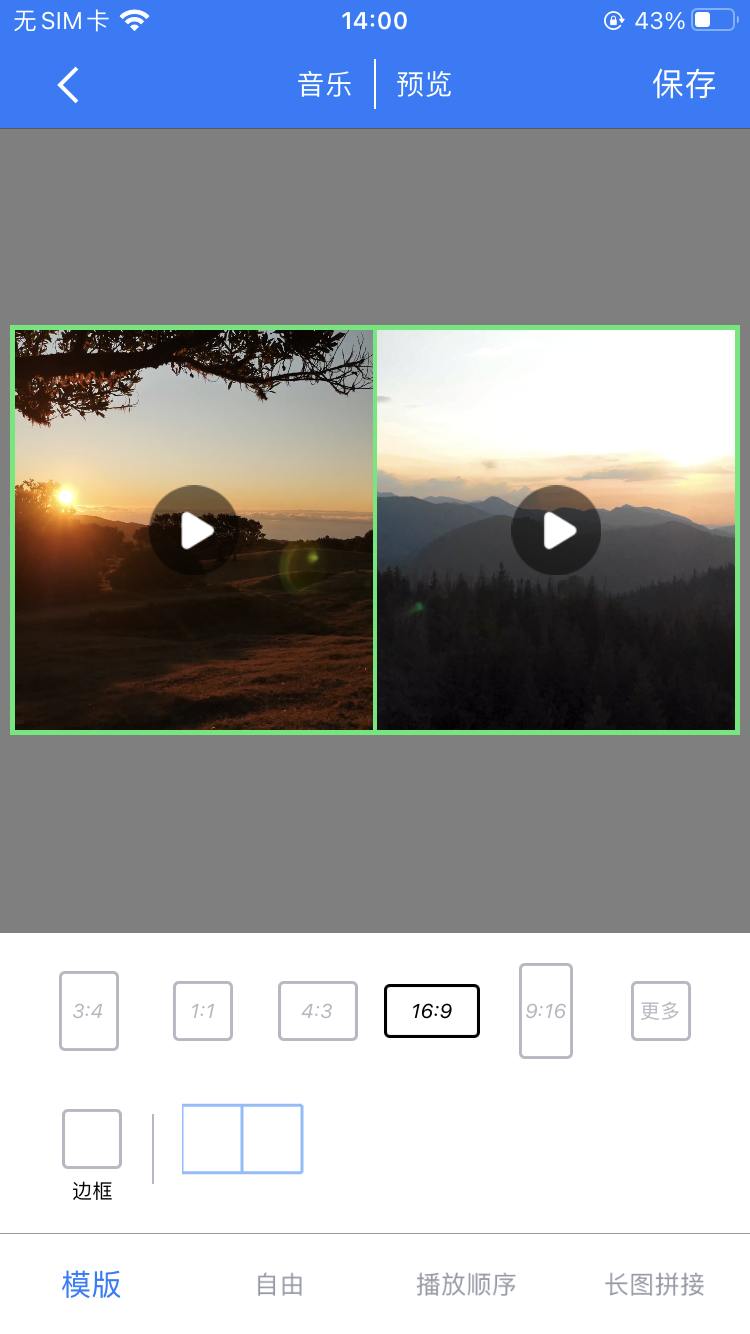Open the 音乐 music option

point(325,85)
